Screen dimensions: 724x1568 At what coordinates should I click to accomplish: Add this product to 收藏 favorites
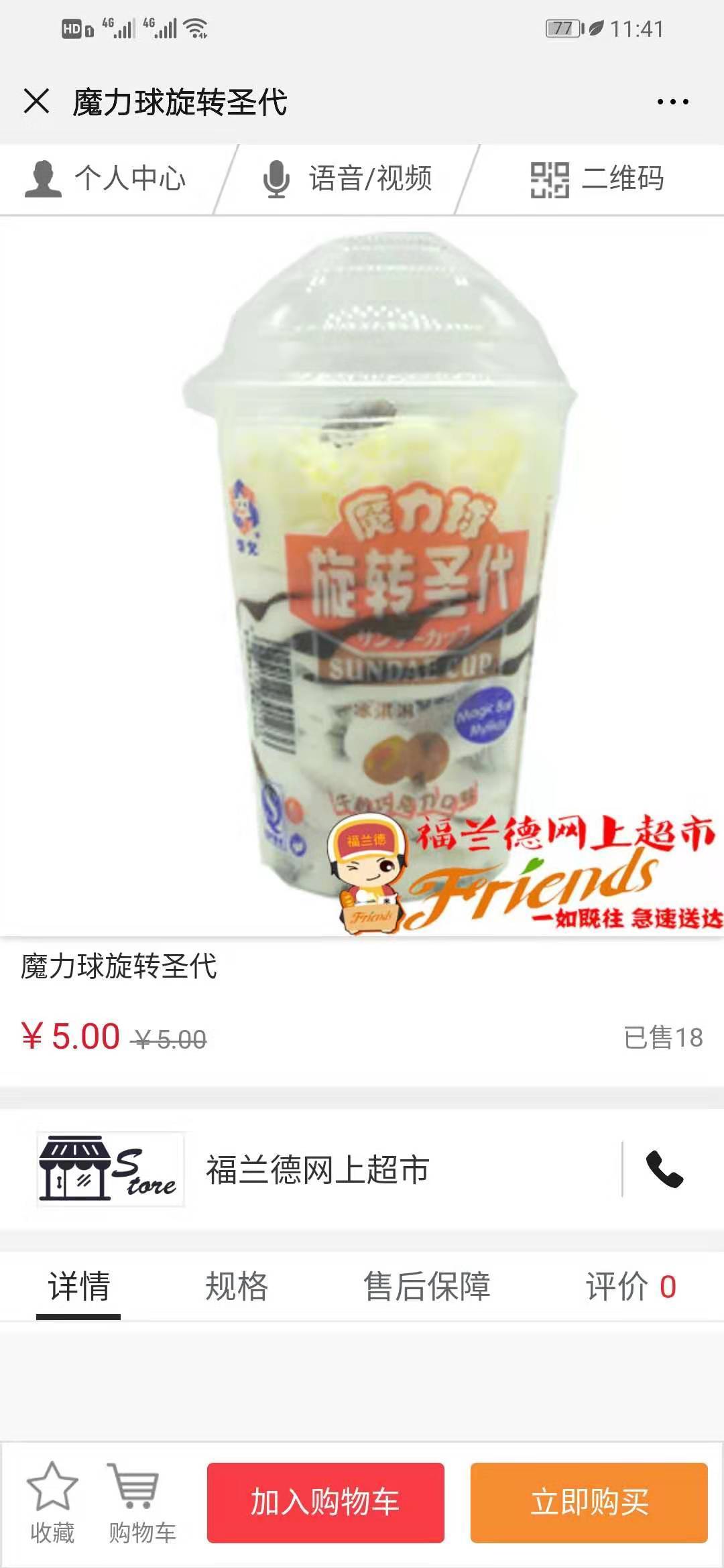[x=52, y=1501]
